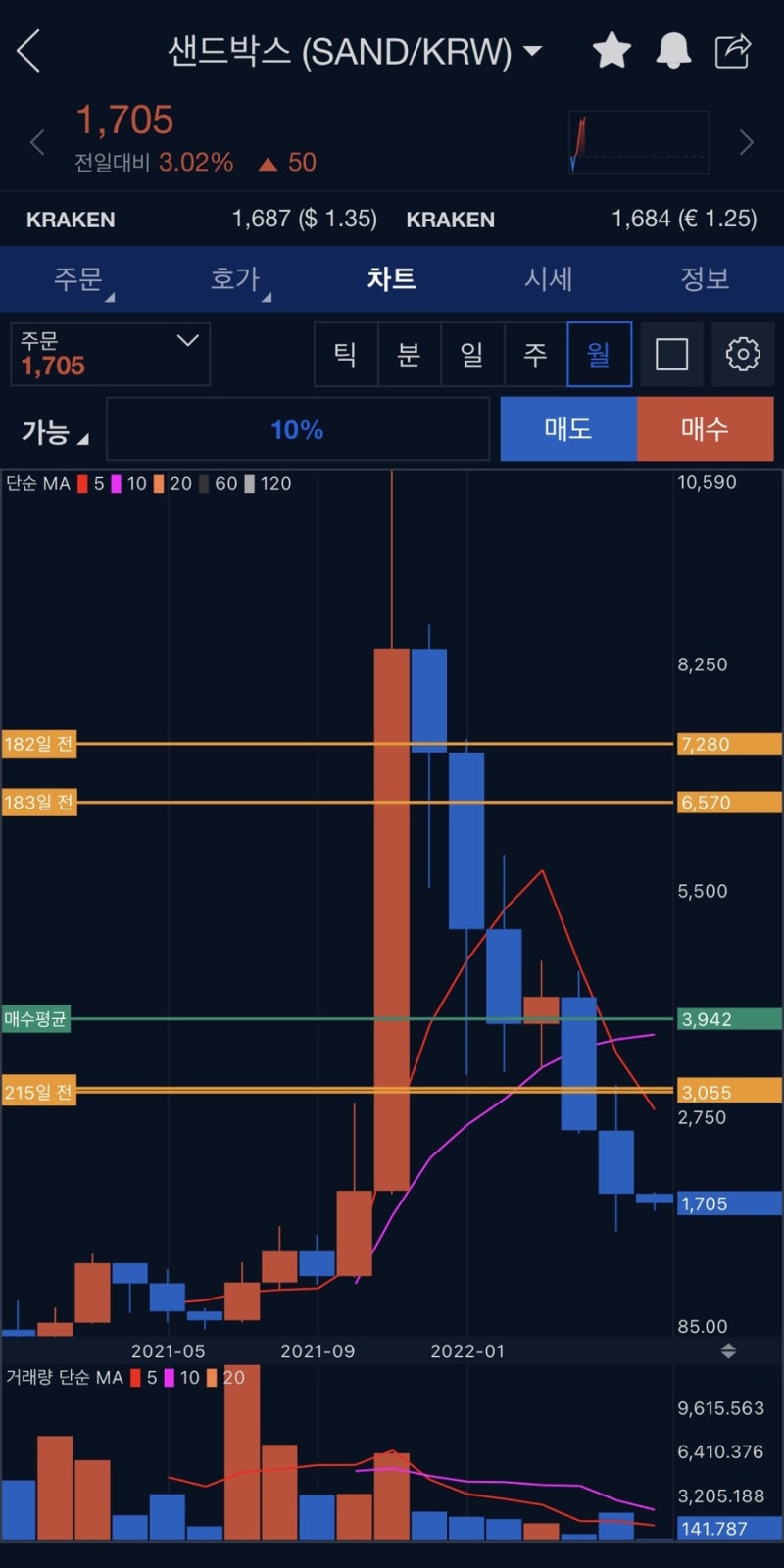Switch to the 시세 tab
The image size is (784, 1568).
click(x=549, y=279)
